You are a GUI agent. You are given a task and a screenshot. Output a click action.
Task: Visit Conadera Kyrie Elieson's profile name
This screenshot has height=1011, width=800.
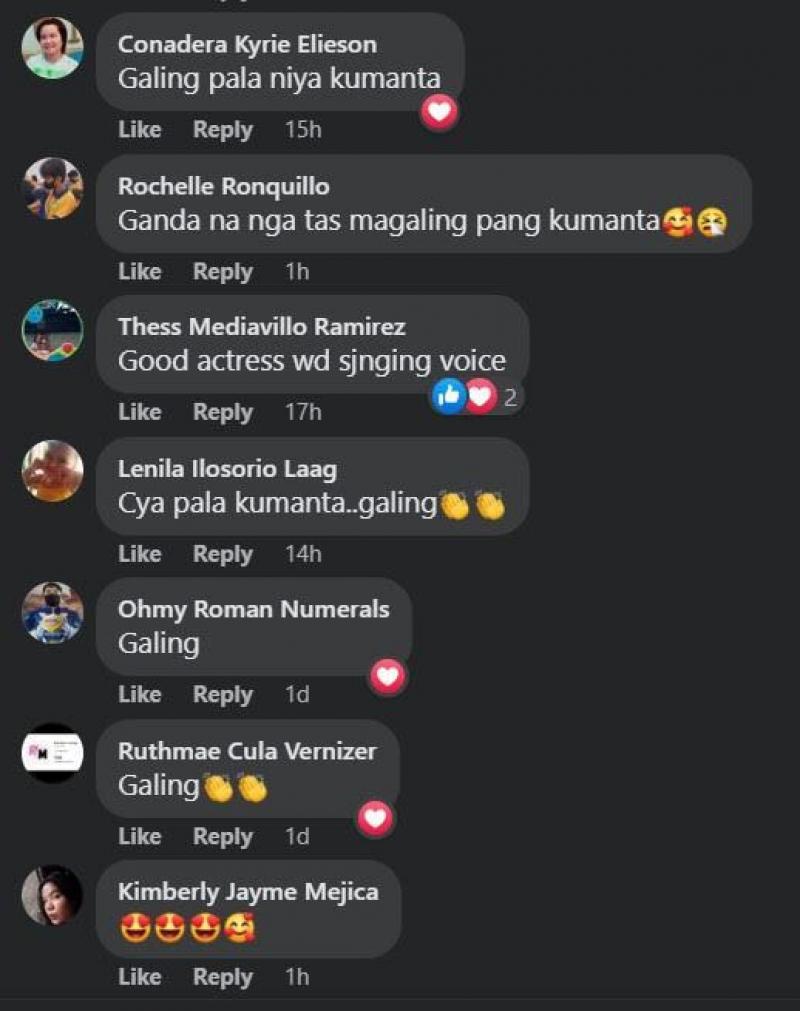point(247,44)
